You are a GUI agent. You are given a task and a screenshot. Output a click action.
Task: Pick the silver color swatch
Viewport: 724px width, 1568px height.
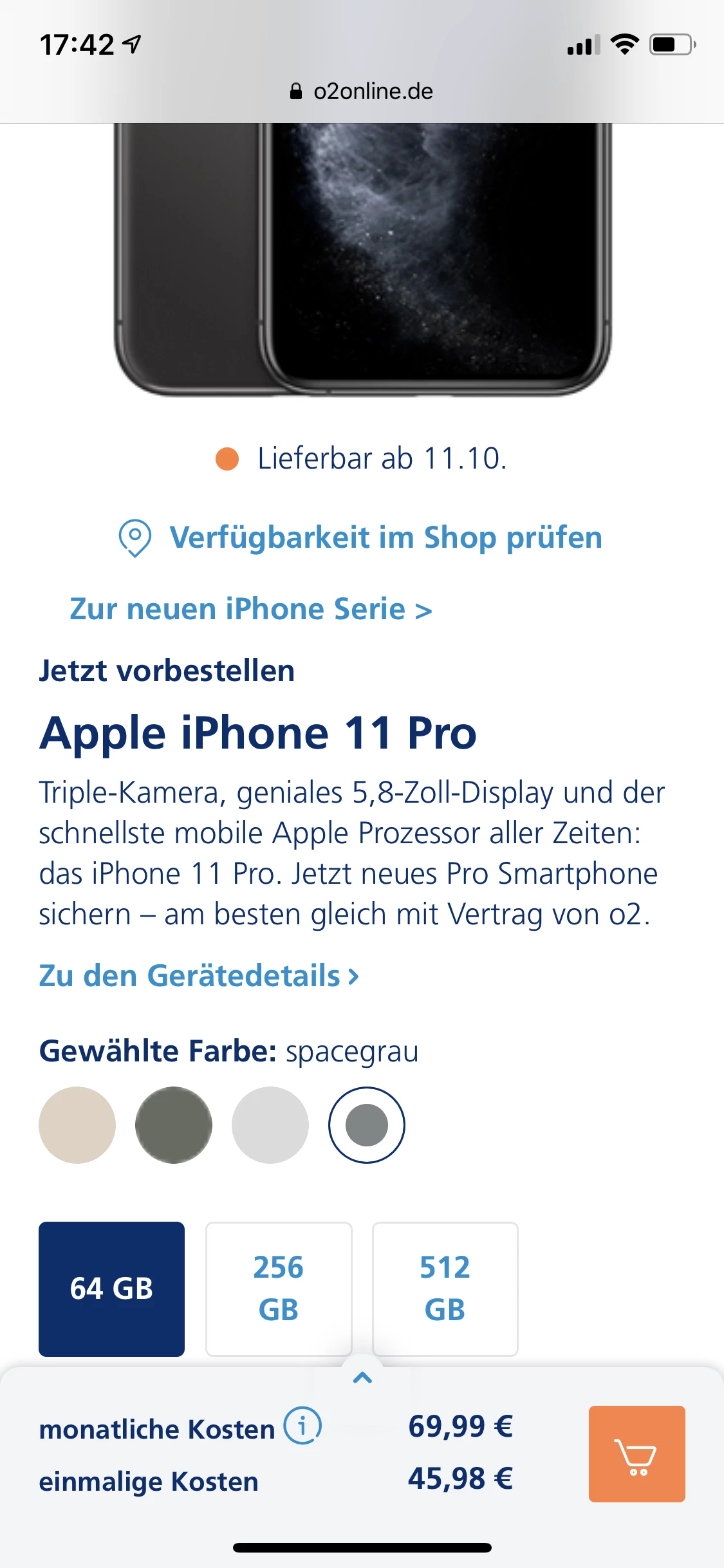[270, 1125]
